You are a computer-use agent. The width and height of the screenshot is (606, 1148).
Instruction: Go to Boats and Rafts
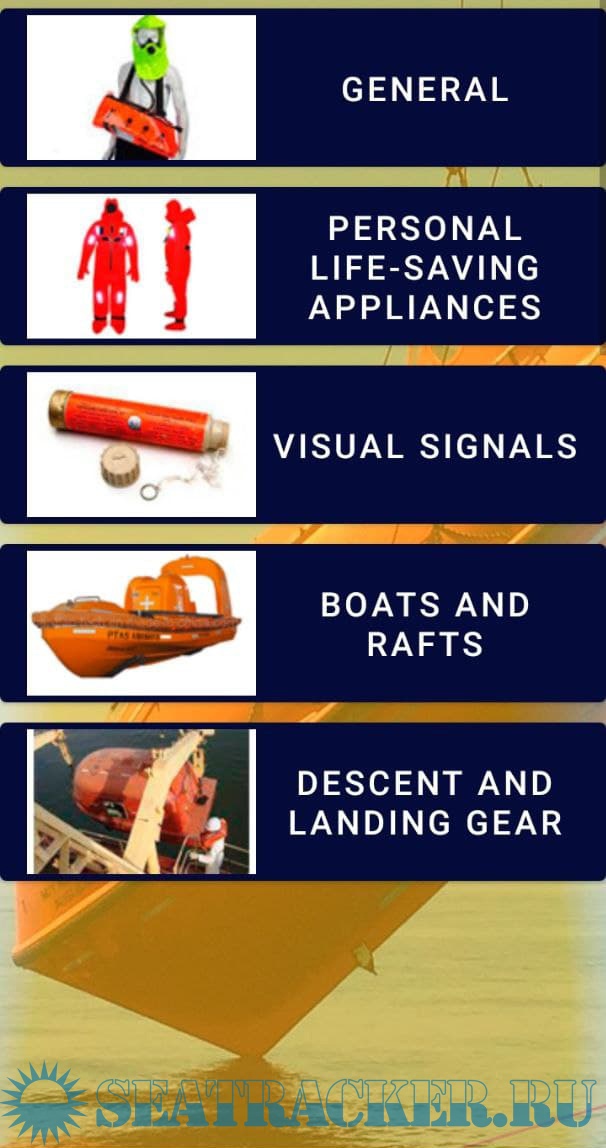pyautogui.click(x=424, y=623)
